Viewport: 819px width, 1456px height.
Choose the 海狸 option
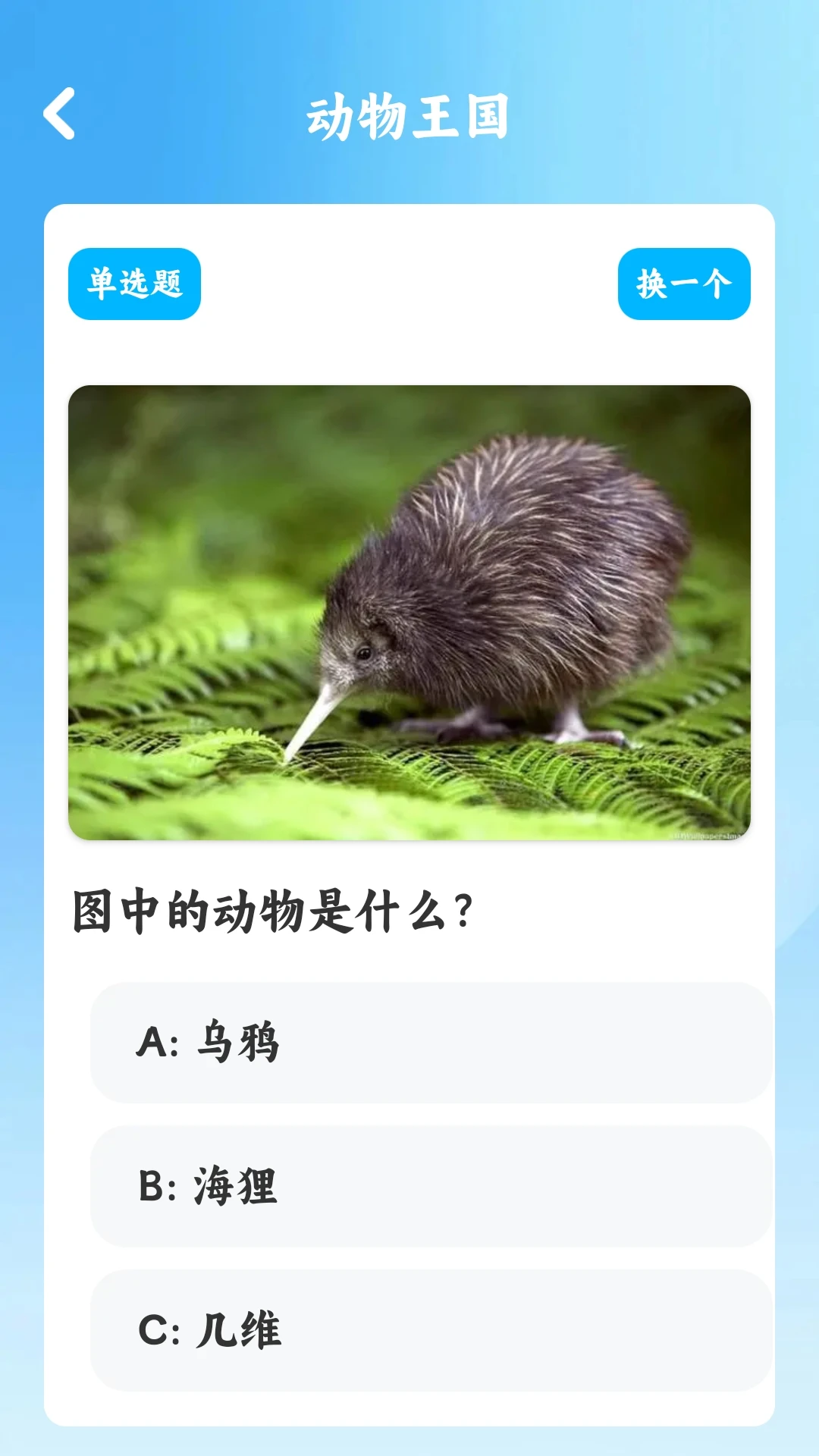(x=409, y=1188)
